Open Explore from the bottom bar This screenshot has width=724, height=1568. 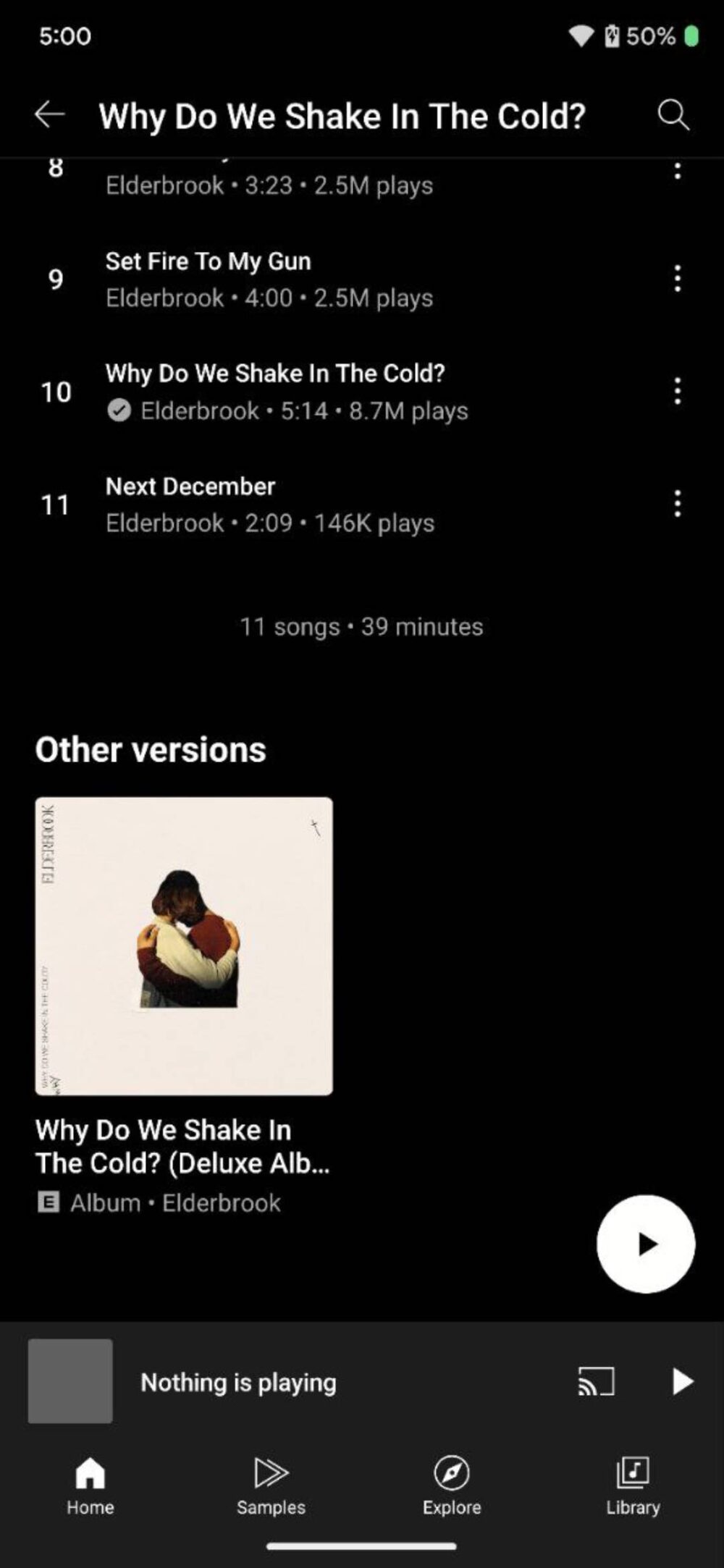(x=452, y=1486)
